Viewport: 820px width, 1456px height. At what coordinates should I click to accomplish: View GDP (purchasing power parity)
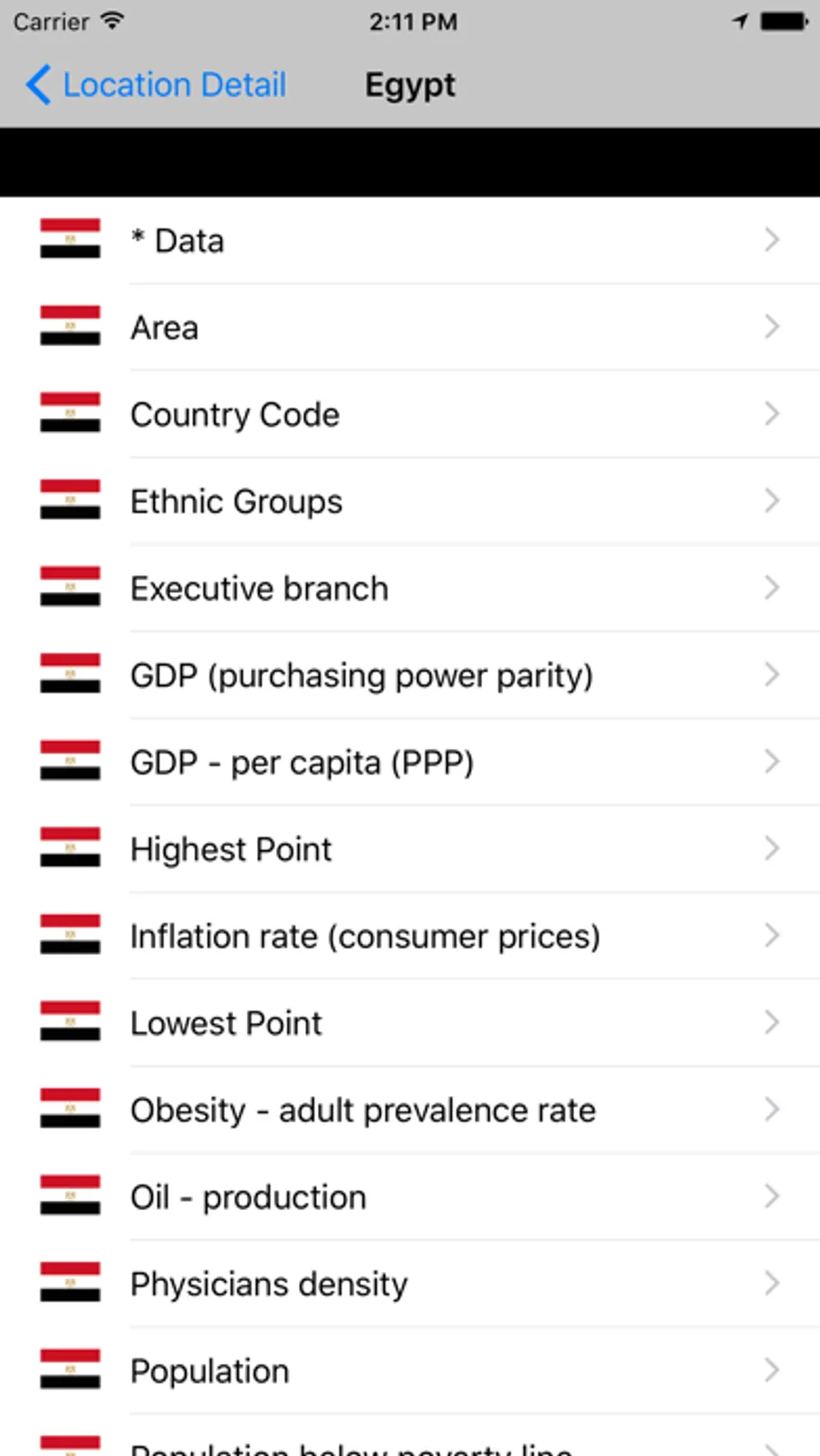tap(410, 675)
